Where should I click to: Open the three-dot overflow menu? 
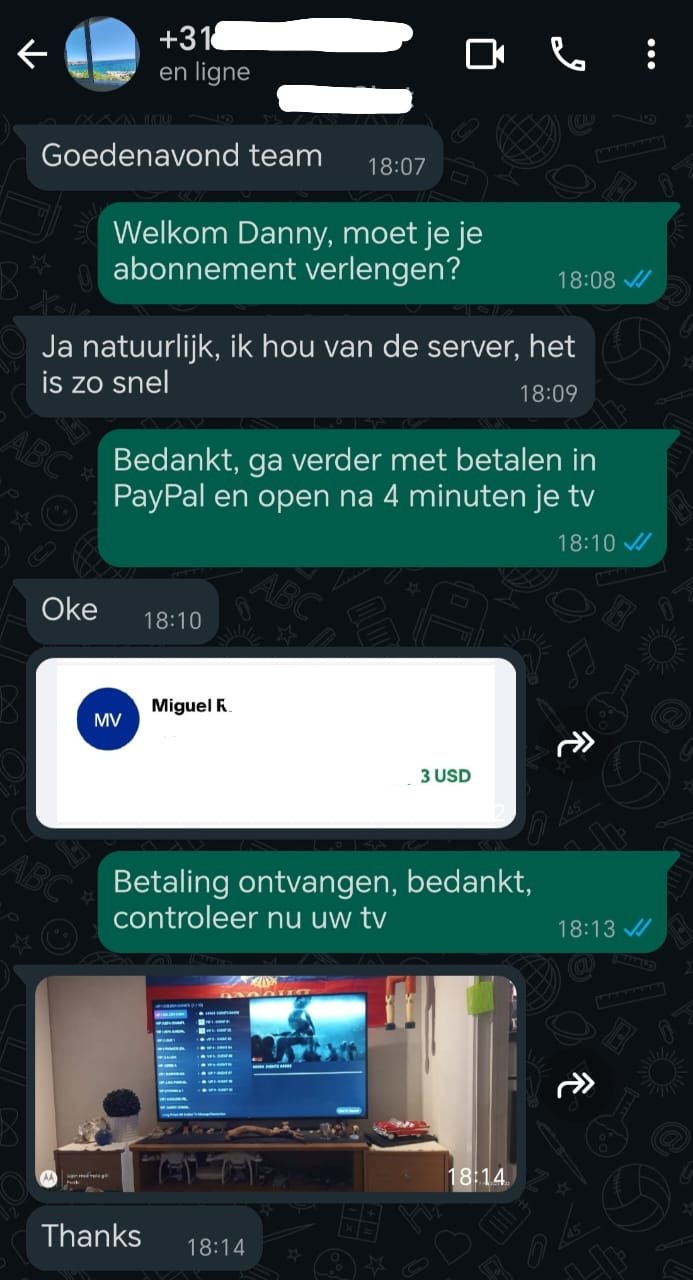(x=651, y=54)
